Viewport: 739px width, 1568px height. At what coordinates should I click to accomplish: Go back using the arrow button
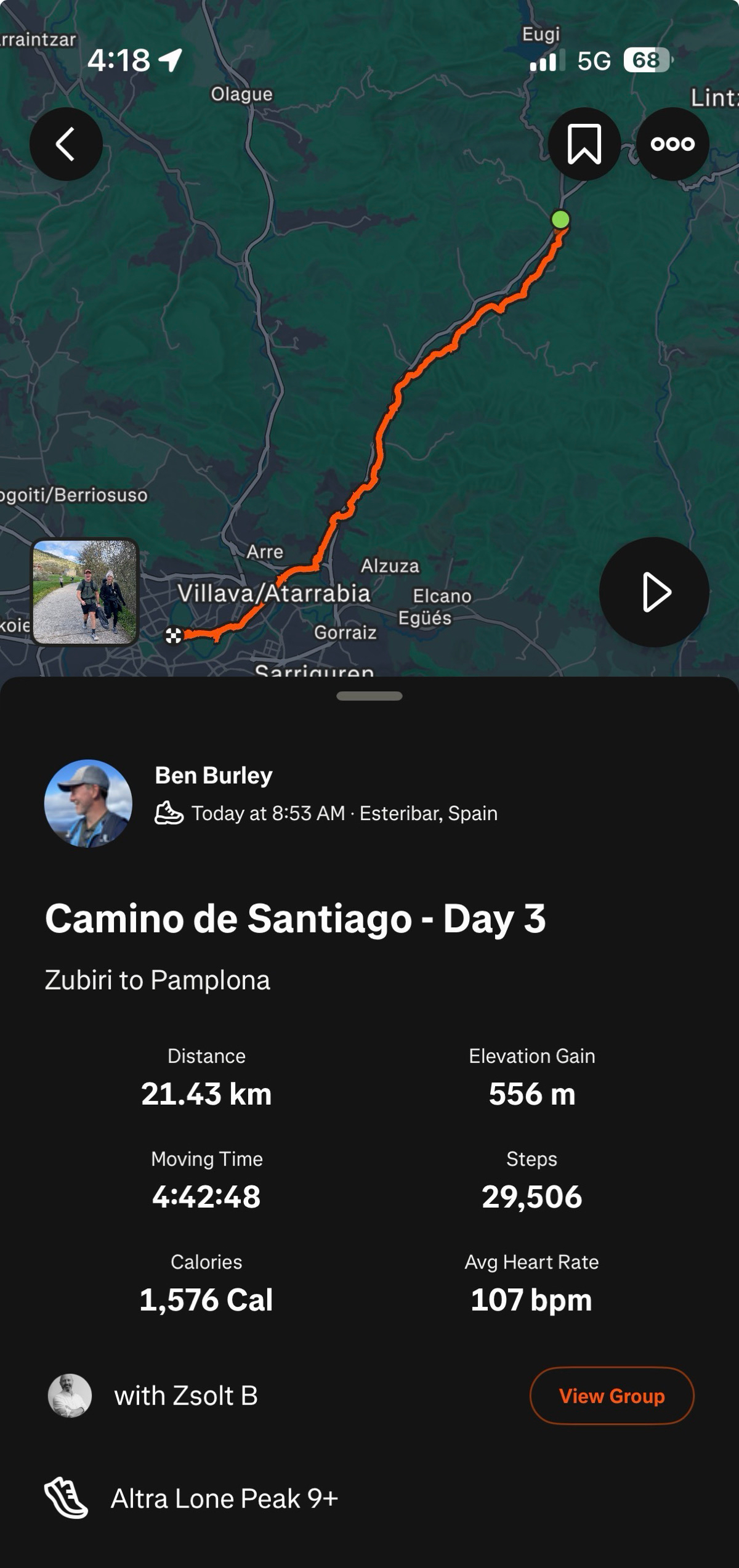pos(66,144)
